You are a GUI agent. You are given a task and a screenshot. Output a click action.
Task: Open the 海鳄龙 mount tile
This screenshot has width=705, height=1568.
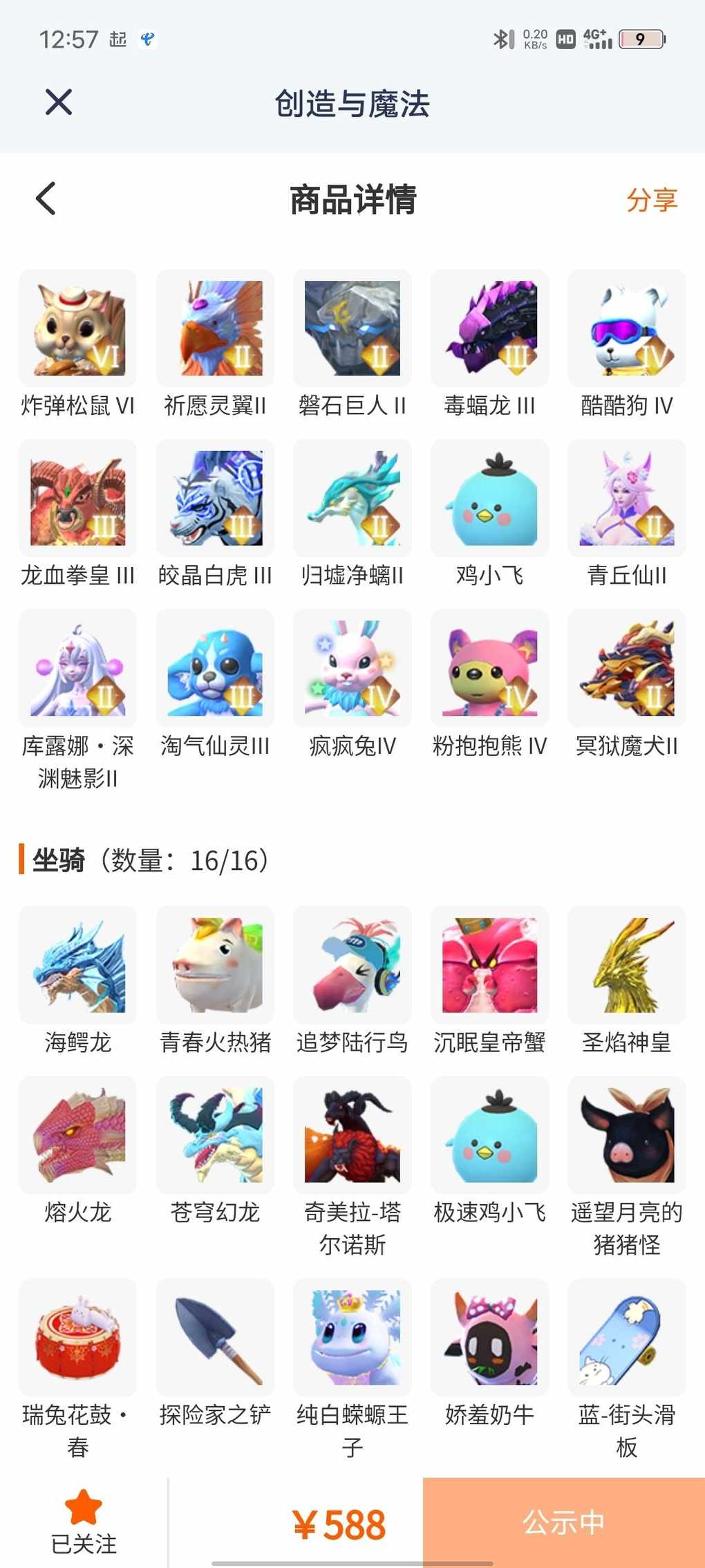point(77,965)
